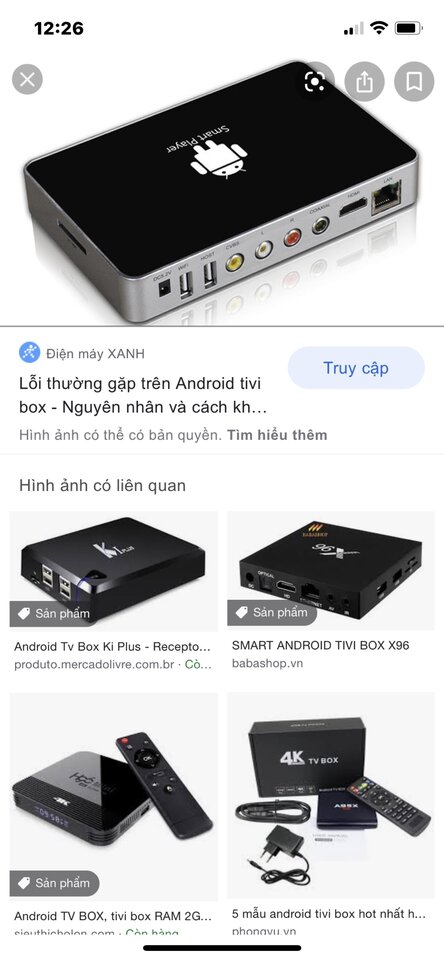Image resolution: width=444 pixels, height=960 pixels.
Task: Share this image
Action: 364,81
